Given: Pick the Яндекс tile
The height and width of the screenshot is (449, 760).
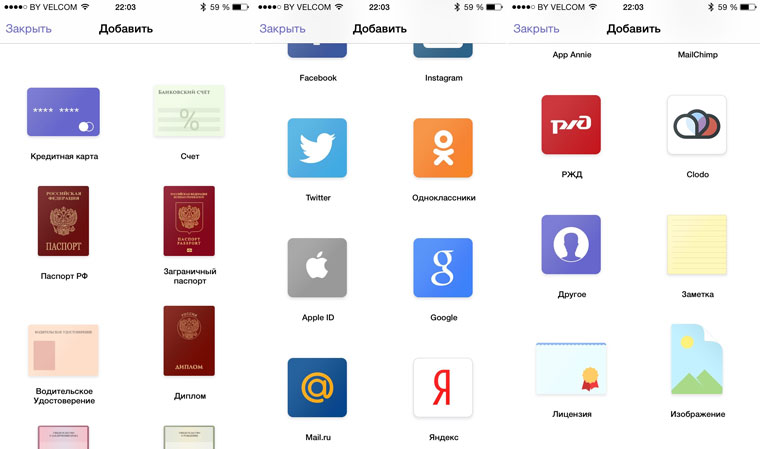Looking at the screenshot, I should (x=443, y=387).
